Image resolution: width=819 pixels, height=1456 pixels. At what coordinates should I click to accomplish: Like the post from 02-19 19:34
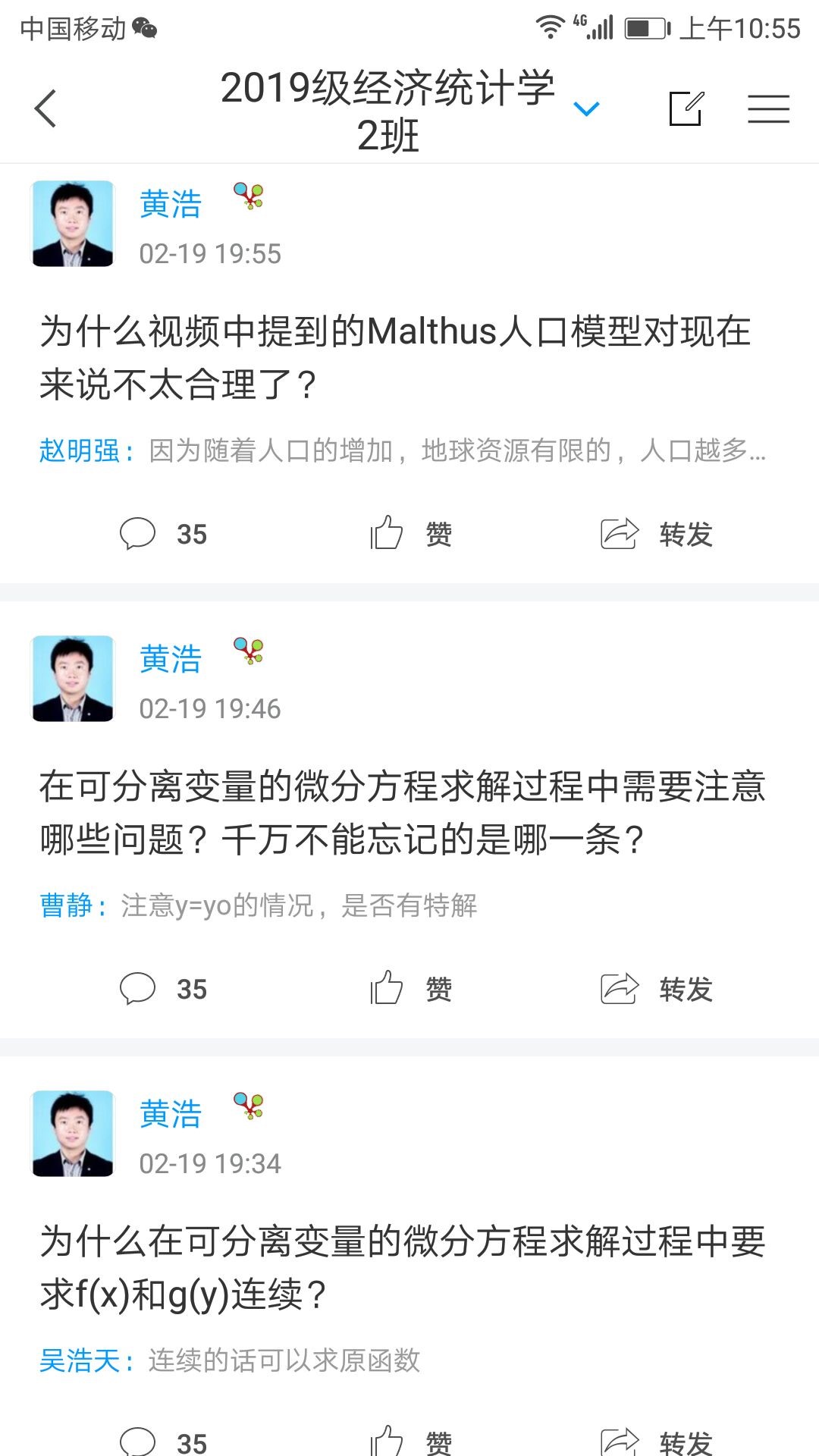(410, 1441)
